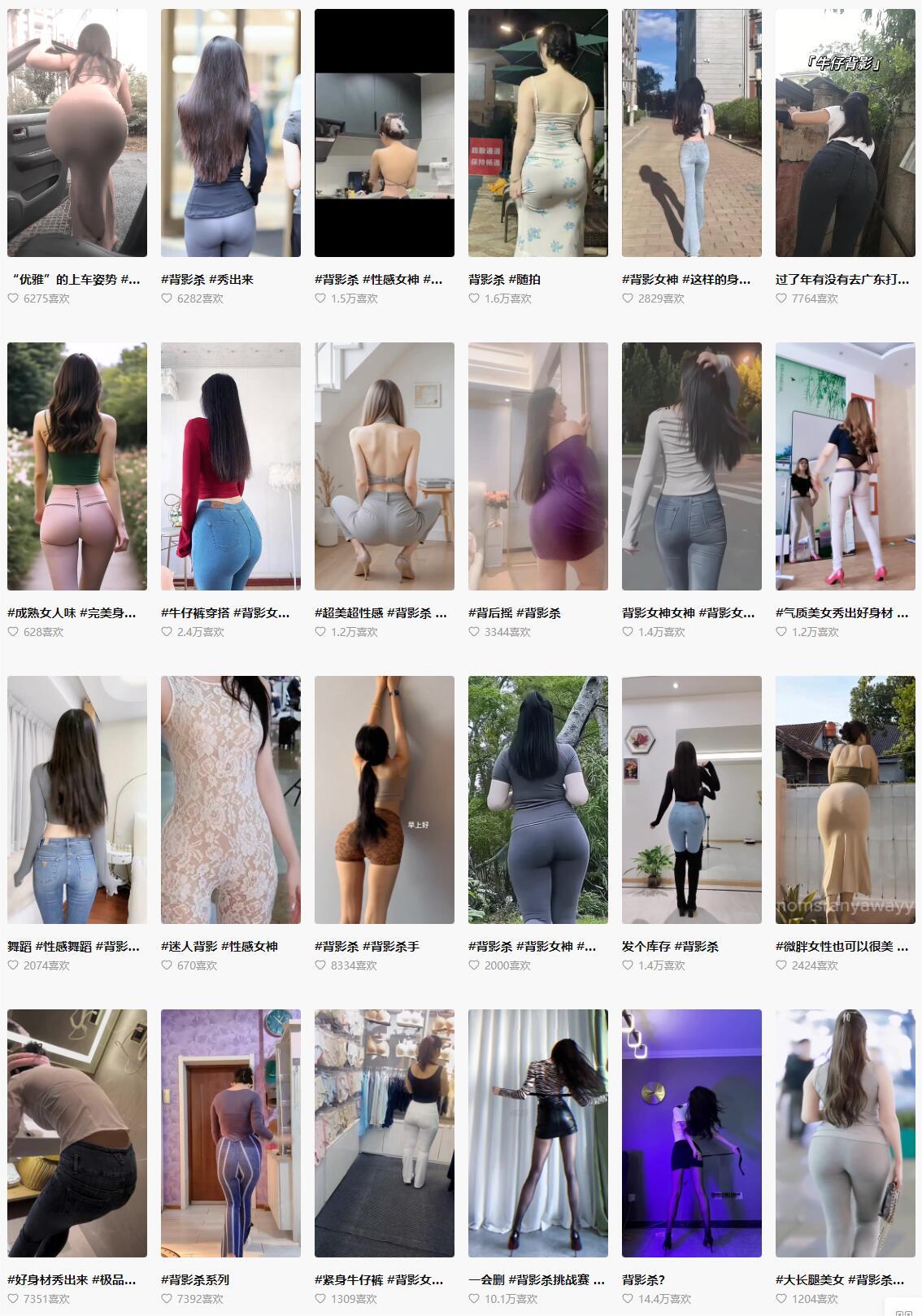This screenshot has width=922, height=1316.
Task: Play the video captioned 过了年有没有去广东打
Action: [x=846, y=133]
